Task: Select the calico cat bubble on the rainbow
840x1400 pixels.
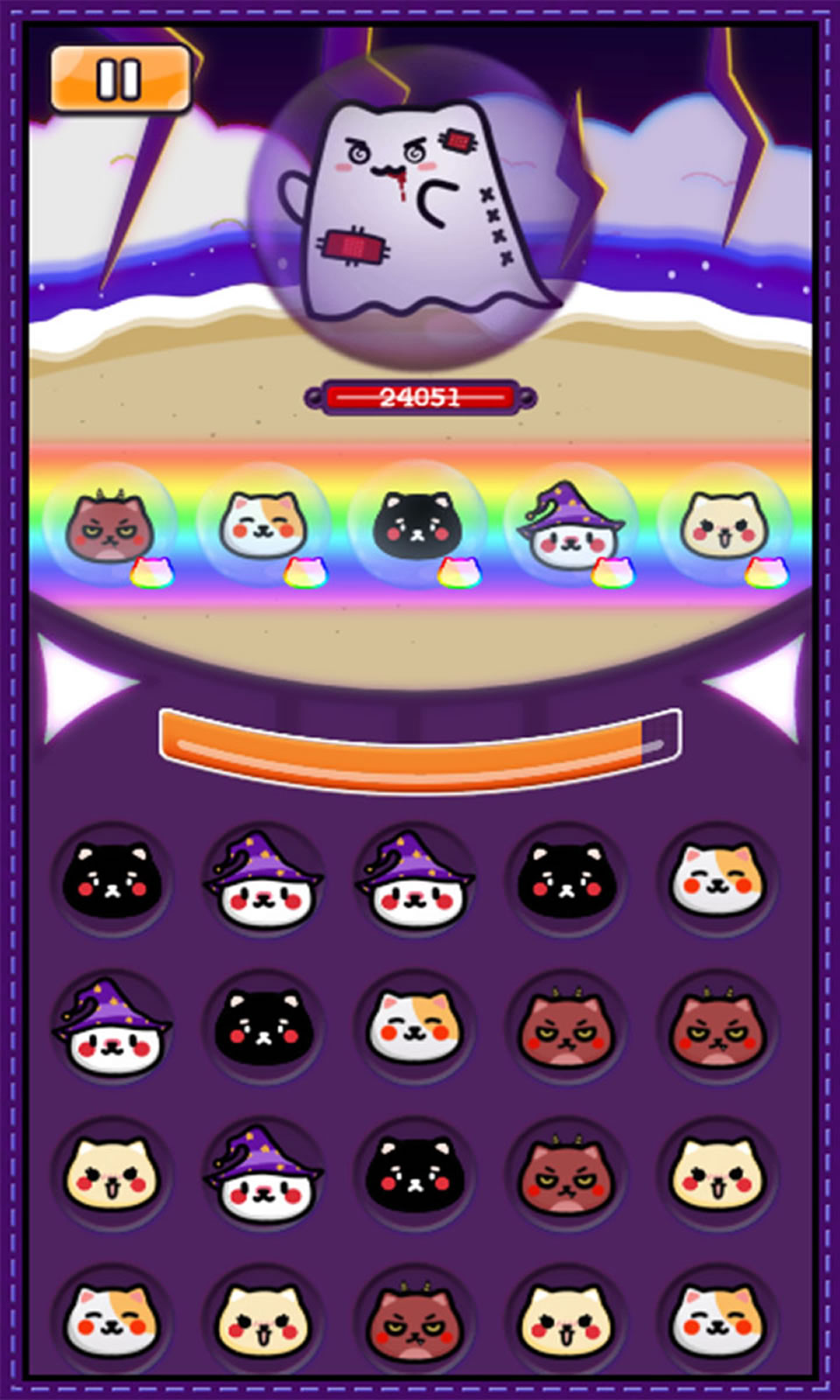Action: pyautogui.click(x=263, y=525)
